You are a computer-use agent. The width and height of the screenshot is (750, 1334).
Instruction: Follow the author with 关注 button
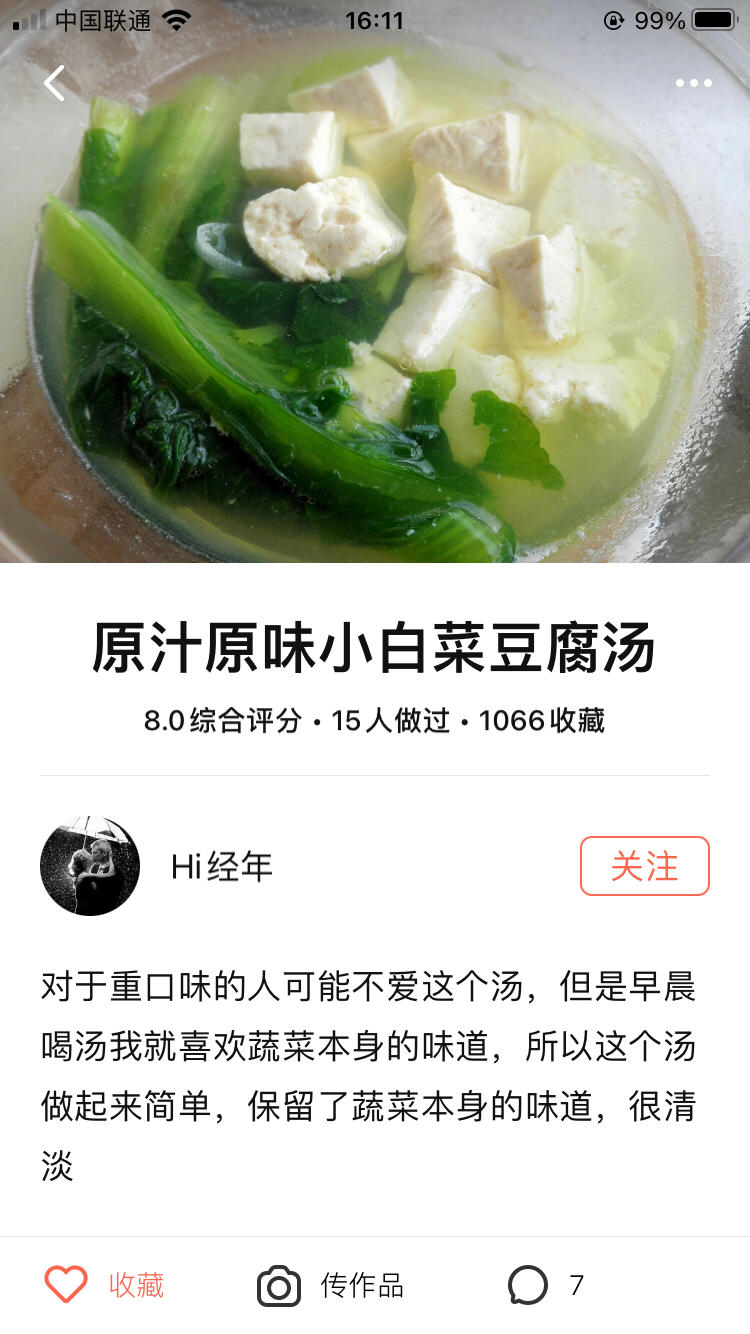[644, 866]
